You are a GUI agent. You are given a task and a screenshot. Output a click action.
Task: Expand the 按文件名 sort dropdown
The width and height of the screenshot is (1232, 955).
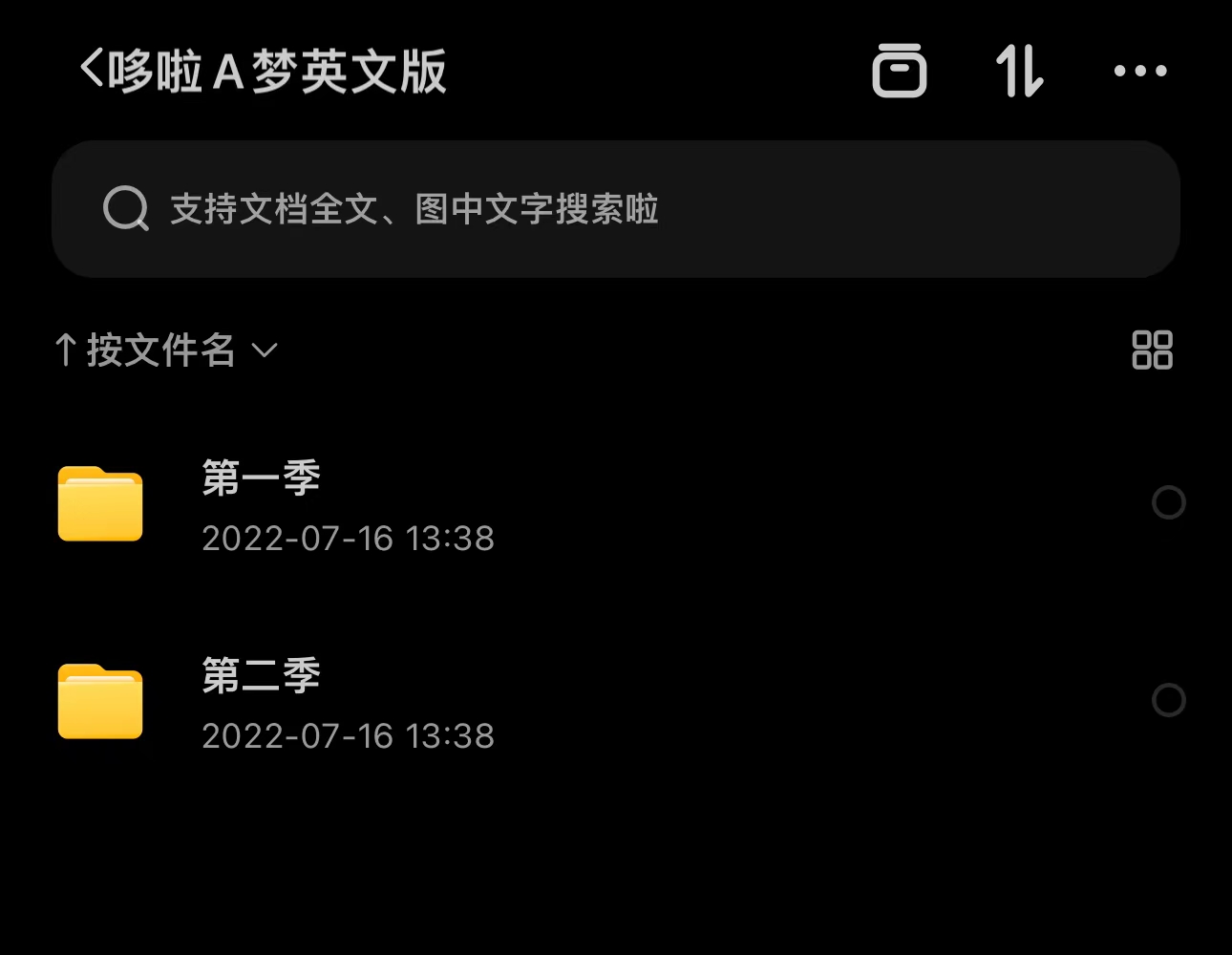click(x=166, y=350)
